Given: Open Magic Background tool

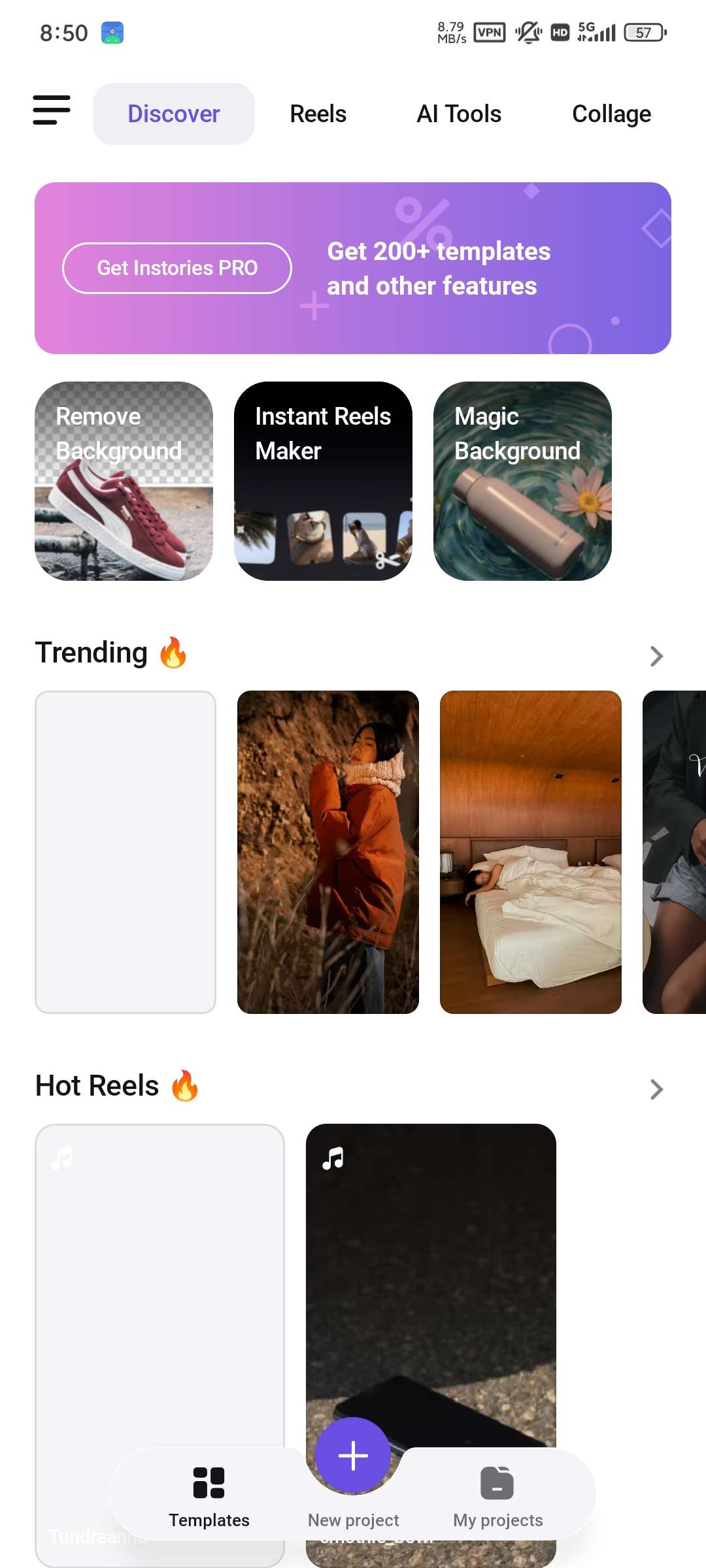Looking at the screenshot, I should [x=522, y=482].
